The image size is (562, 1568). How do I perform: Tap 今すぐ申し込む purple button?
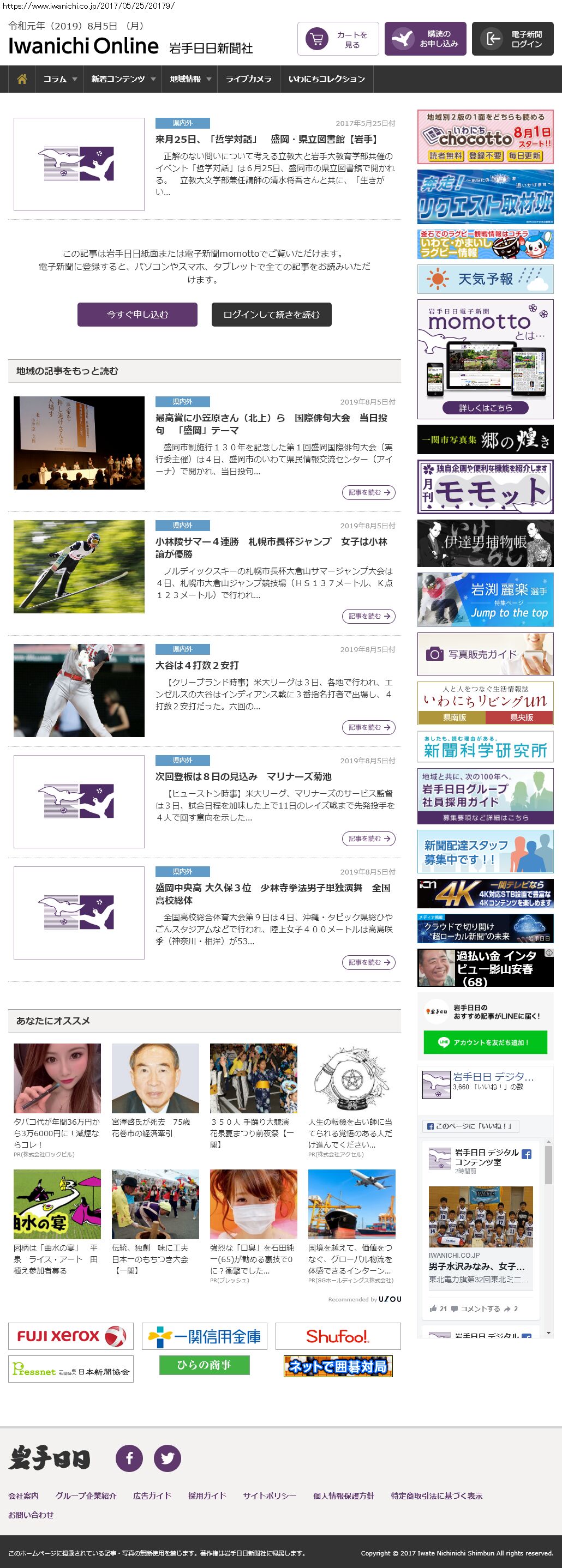[137, 315]
